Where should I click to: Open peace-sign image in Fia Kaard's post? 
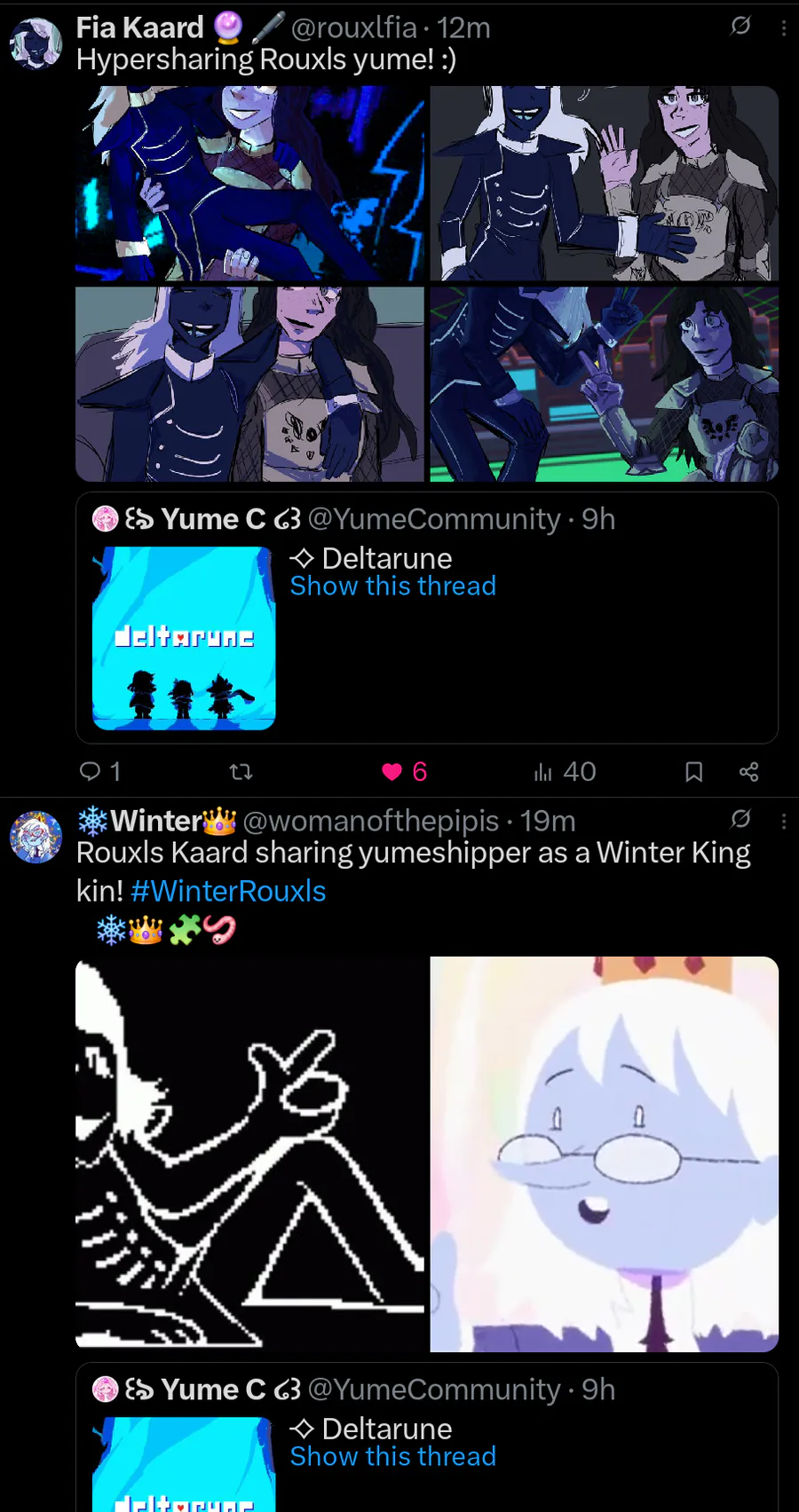604,383
